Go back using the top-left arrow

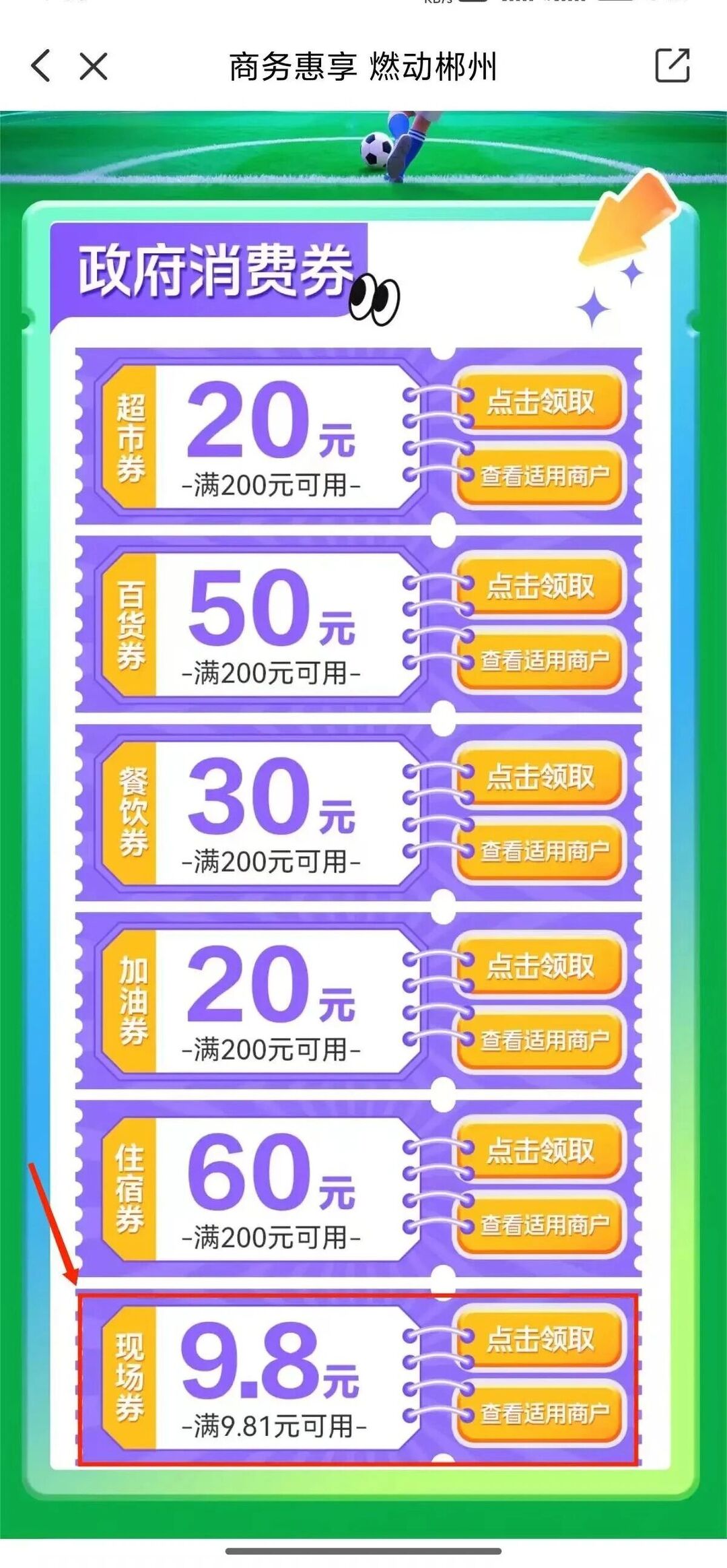point(41,66)
